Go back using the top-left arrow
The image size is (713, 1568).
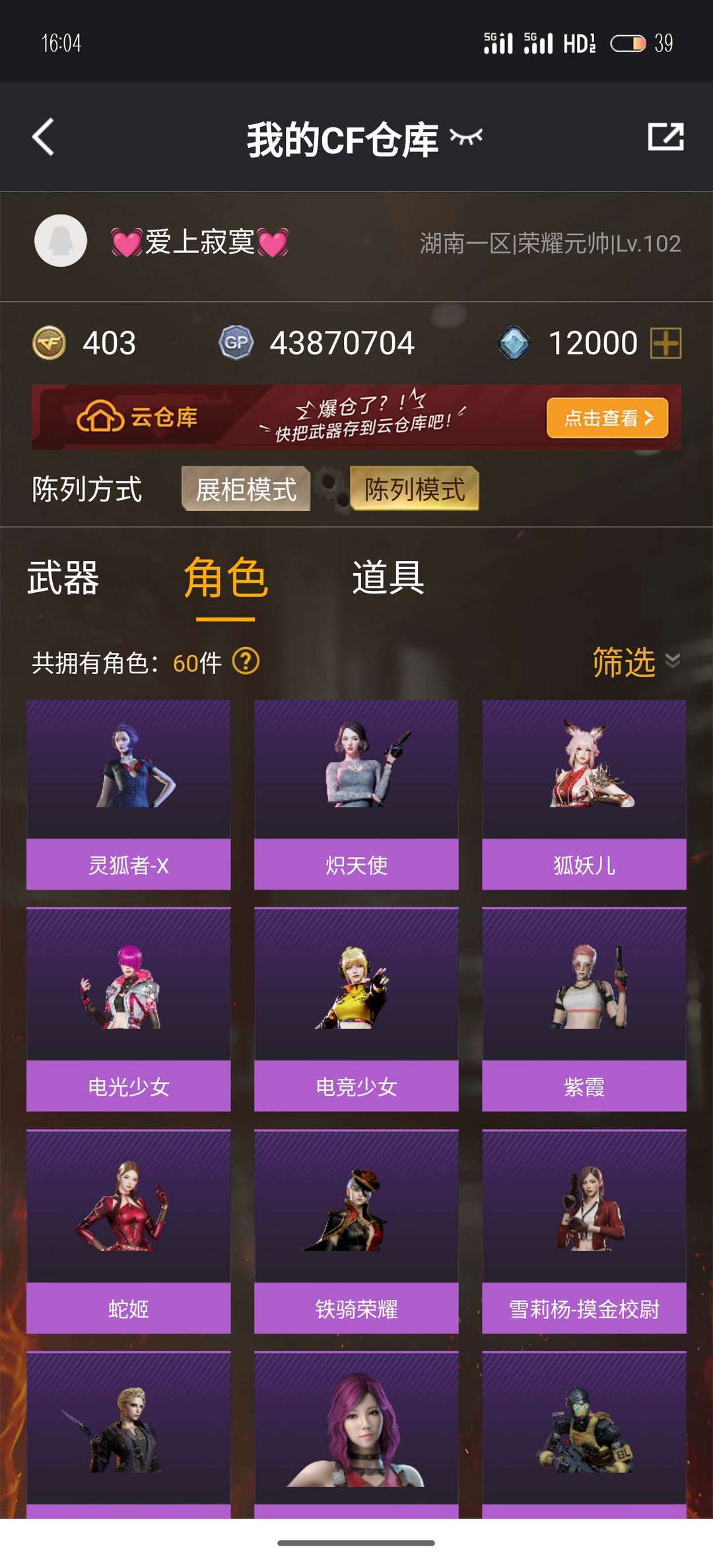[44, 137]
